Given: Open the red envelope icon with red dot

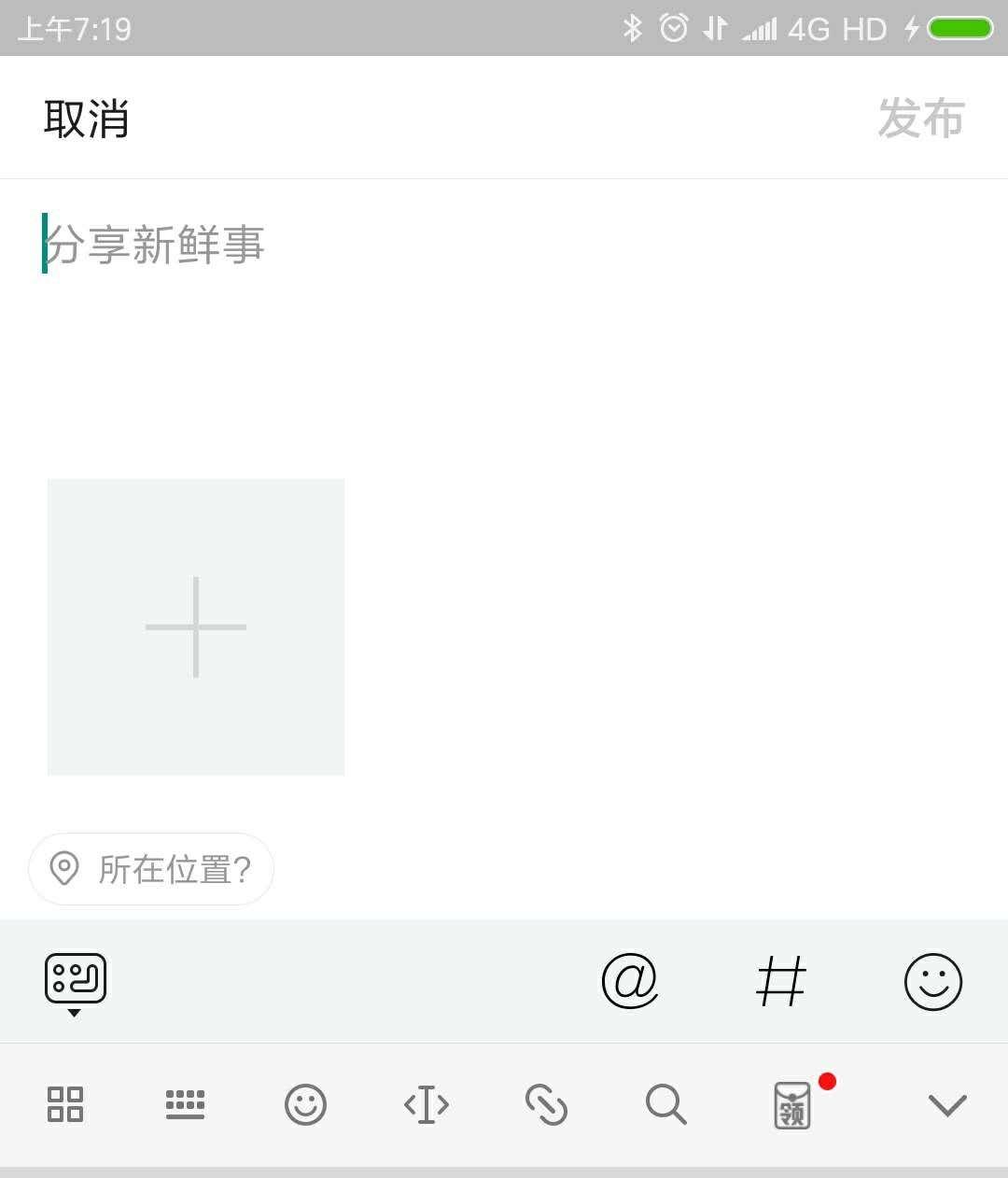Looking at the screenshot, I should (x=793, y=1104).
